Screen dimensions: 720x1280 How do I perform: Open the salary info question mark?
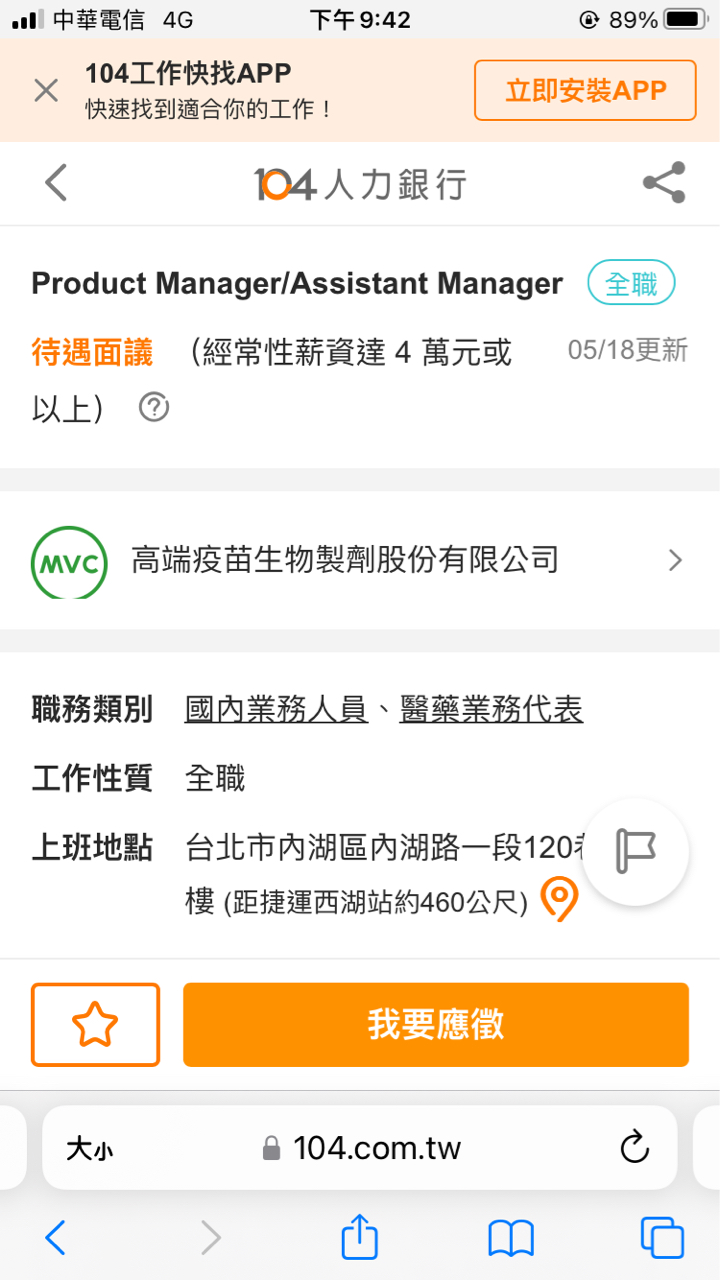tap(154, 408)
